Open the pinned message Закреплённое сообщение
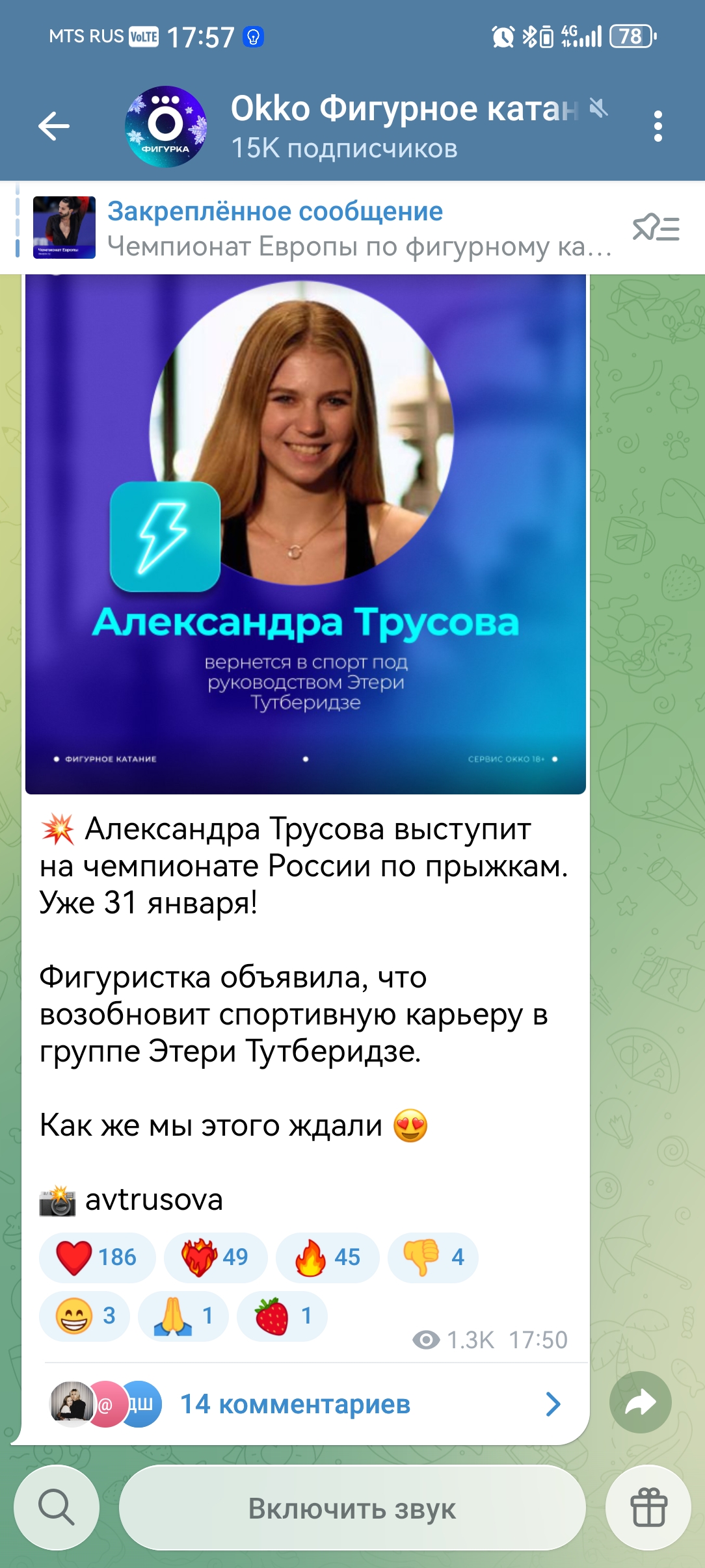705x1568 pixels. click(x=325, y=228)
